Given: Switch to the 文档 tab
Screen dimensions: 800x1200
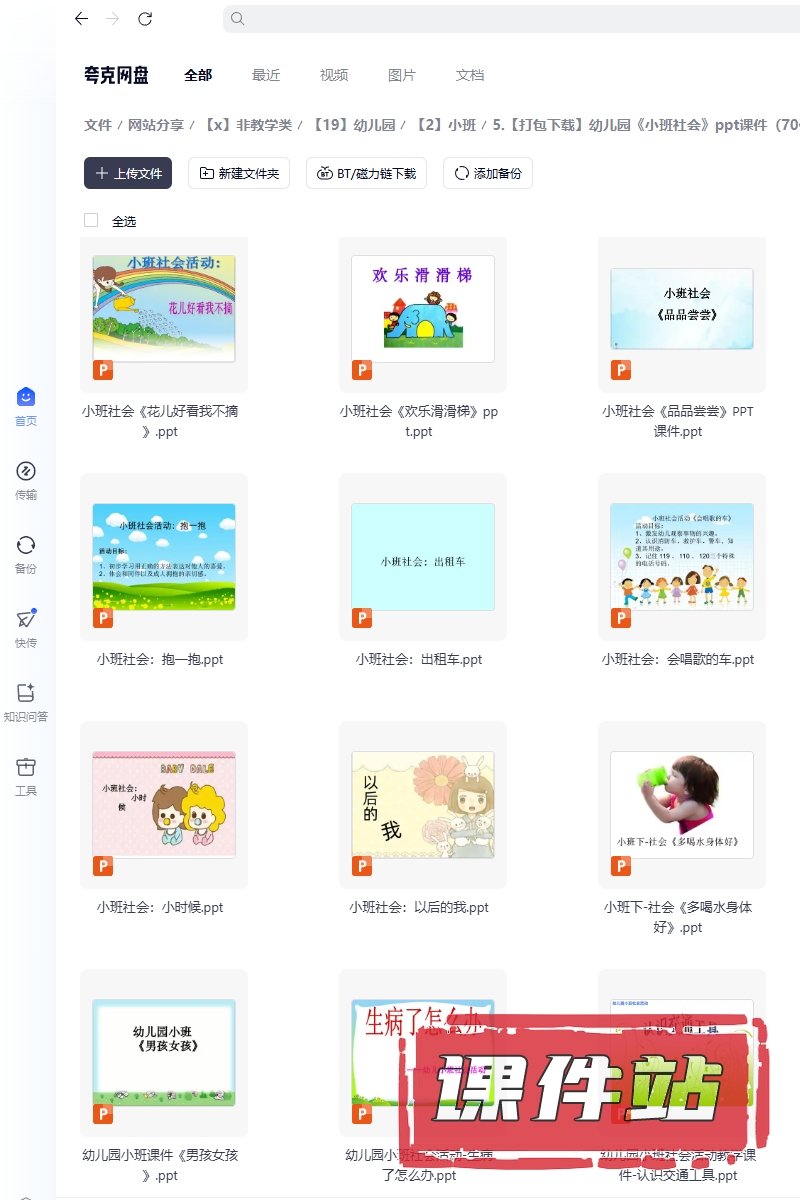Looking at the screenshot, I should [470, 75].
